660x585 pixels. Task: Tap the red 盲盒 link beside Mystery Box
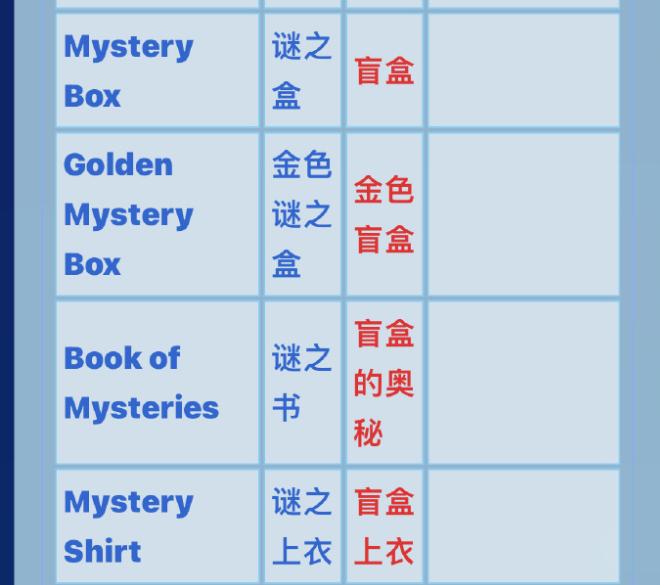[x=384, y=71]
